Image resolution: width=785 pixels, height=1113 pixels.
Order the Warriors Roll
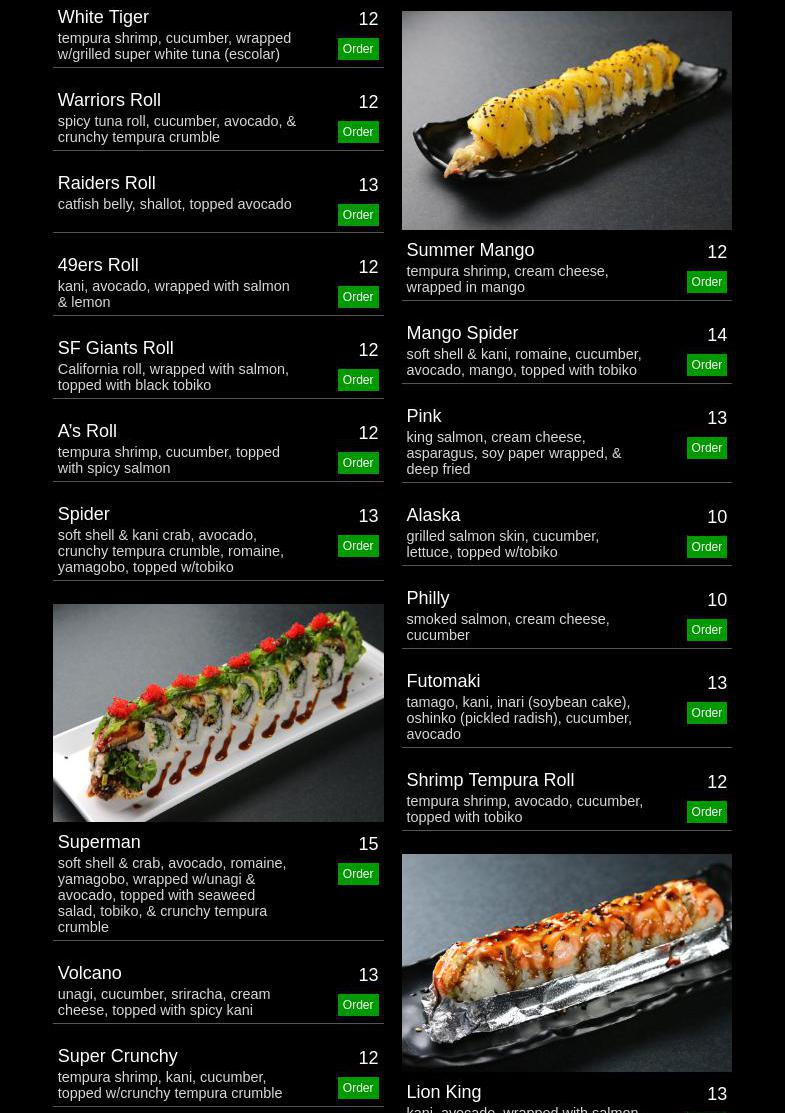(x=357, y=132)
